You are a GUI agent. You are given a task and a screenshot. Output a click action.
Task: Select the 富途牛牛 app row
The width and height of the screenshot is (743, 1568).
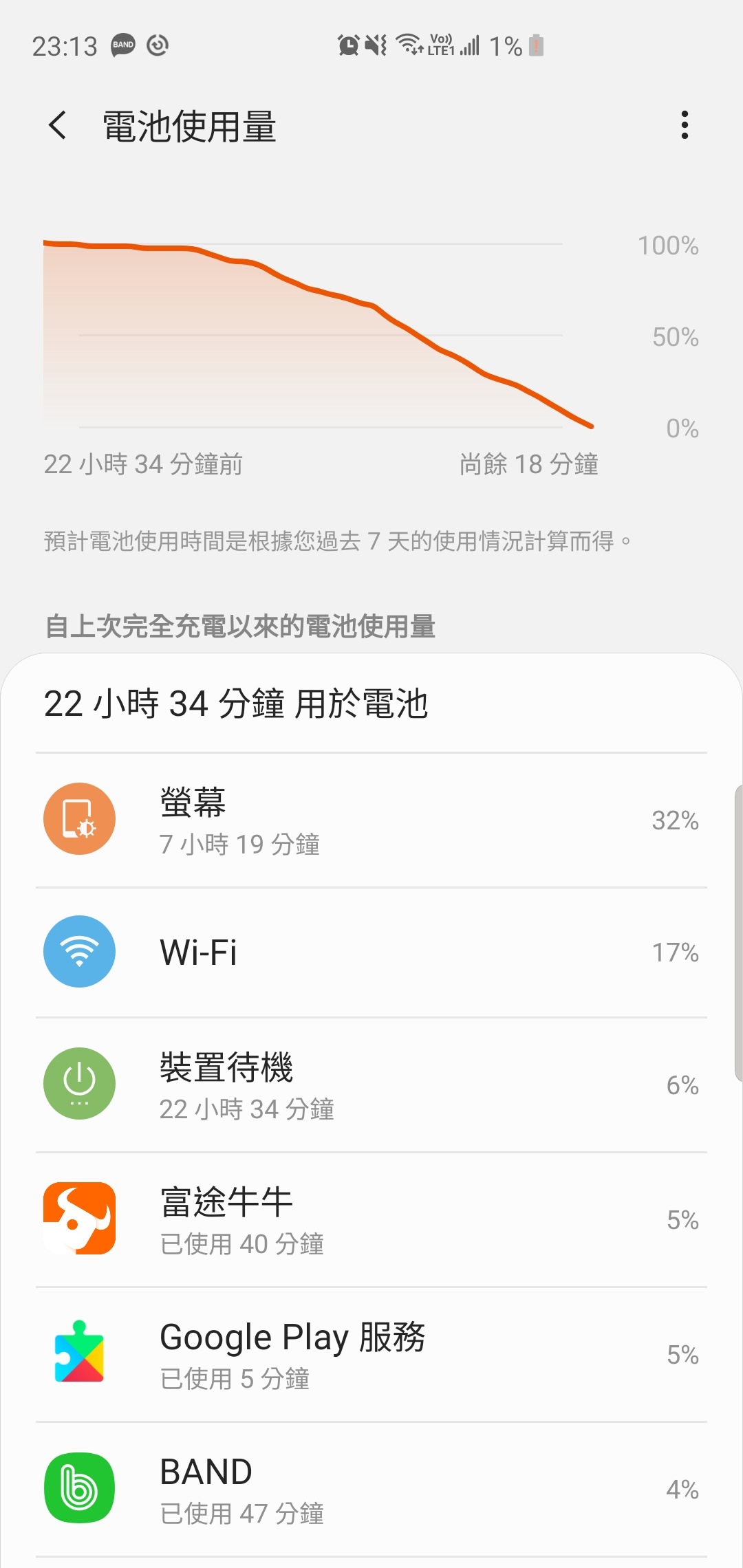(x=371, y=1219)
